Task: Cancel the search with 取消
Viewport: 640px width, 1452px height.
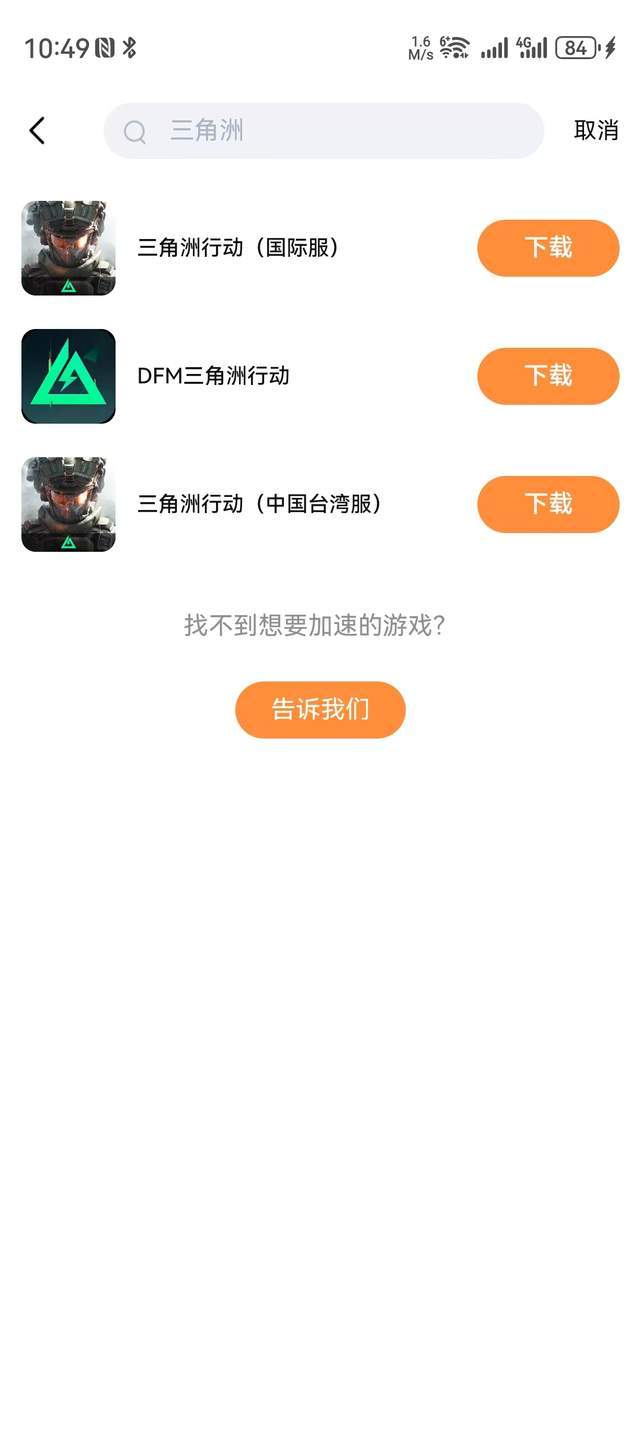Action: pyautogui.click(x=595, y=131)
